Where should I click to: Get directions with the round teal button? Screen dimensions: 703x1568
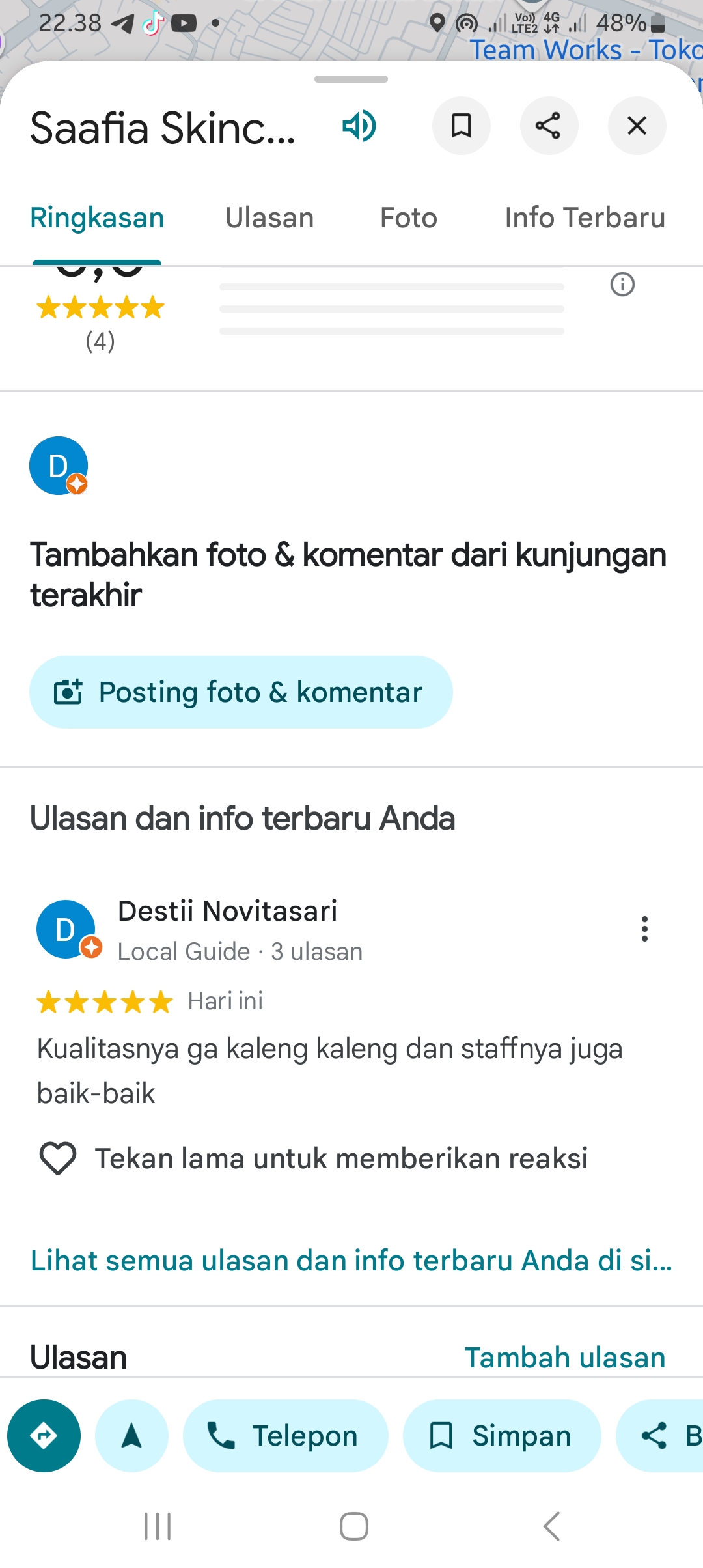[x=44, y=1436]
